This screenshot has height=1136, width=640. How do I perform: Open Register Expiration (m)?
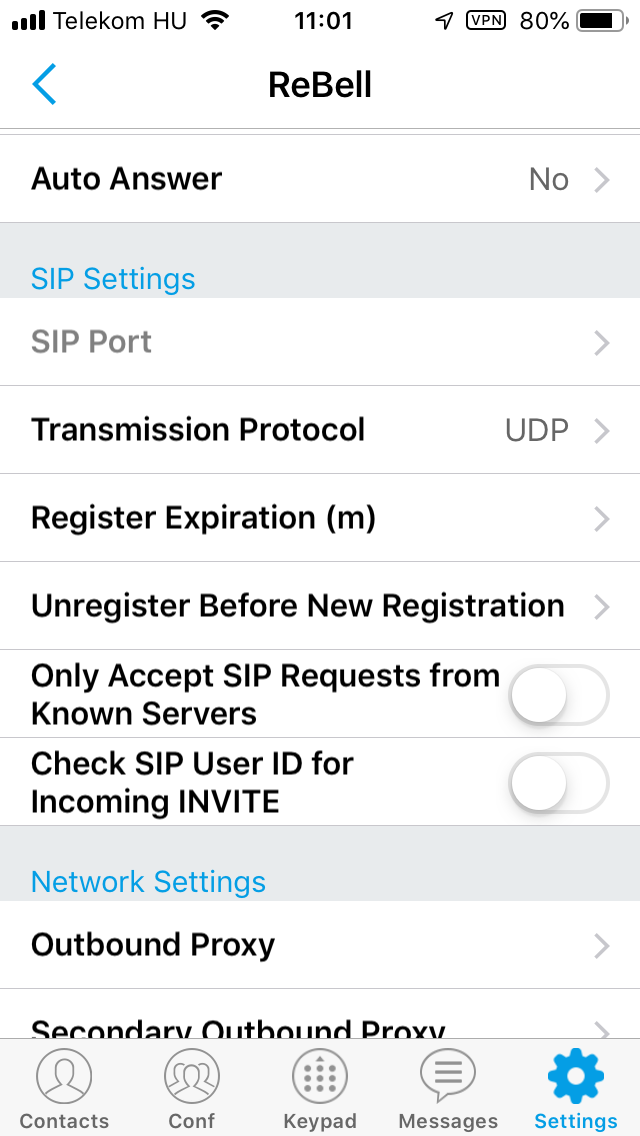click(320, 518)
